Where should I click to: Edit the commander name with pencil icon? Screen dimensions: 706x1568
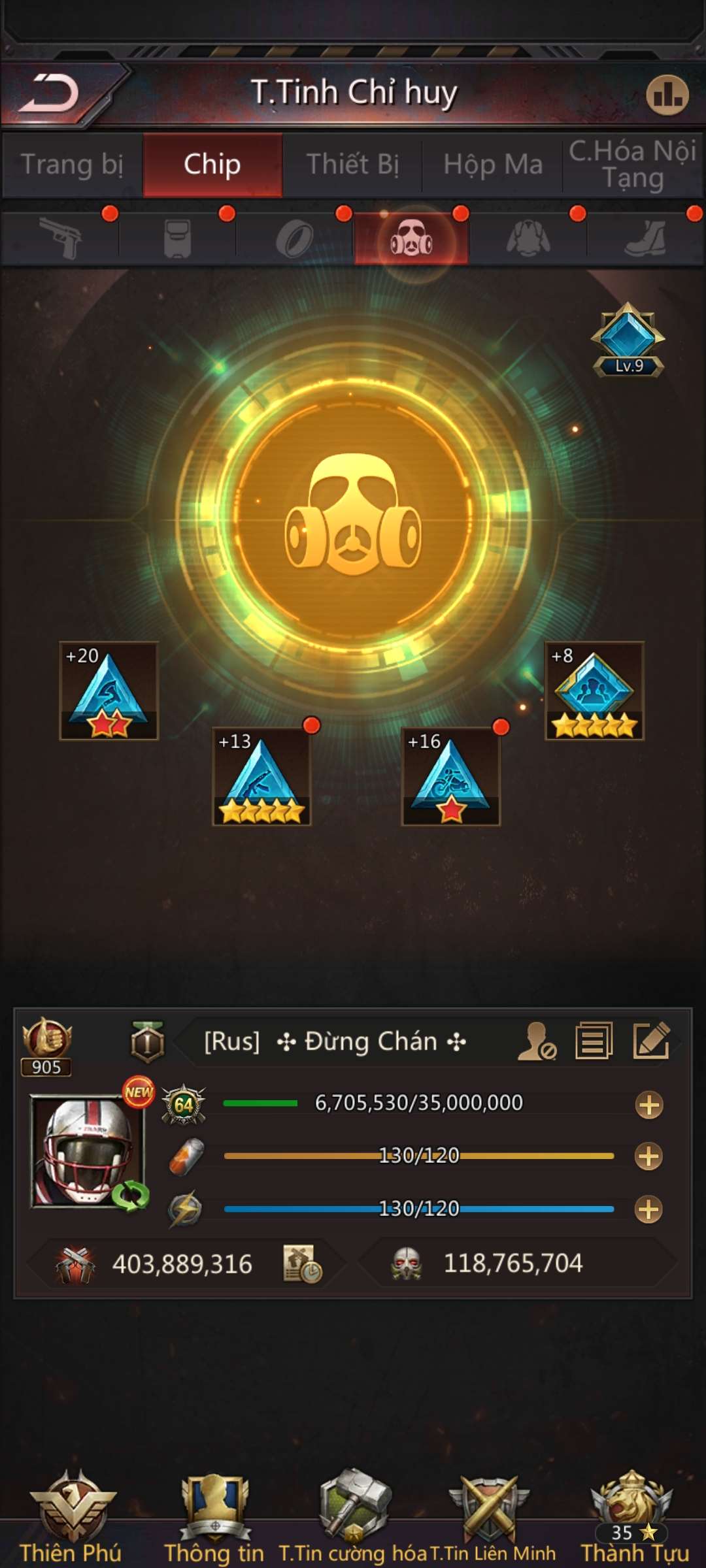coord(651,1041)
